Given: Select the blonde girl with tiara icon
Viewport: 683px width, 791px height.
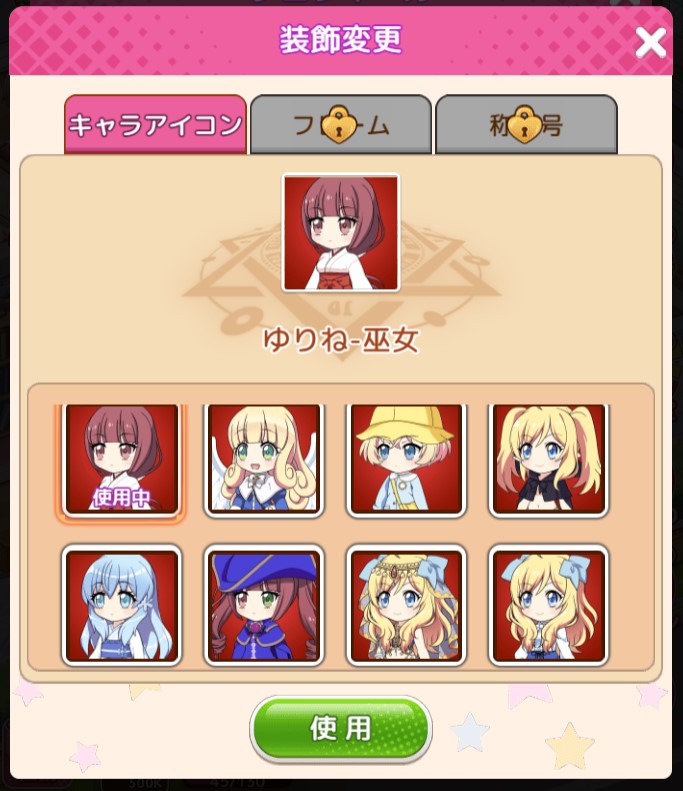Looking at the screenshot, I should point(406,605).
